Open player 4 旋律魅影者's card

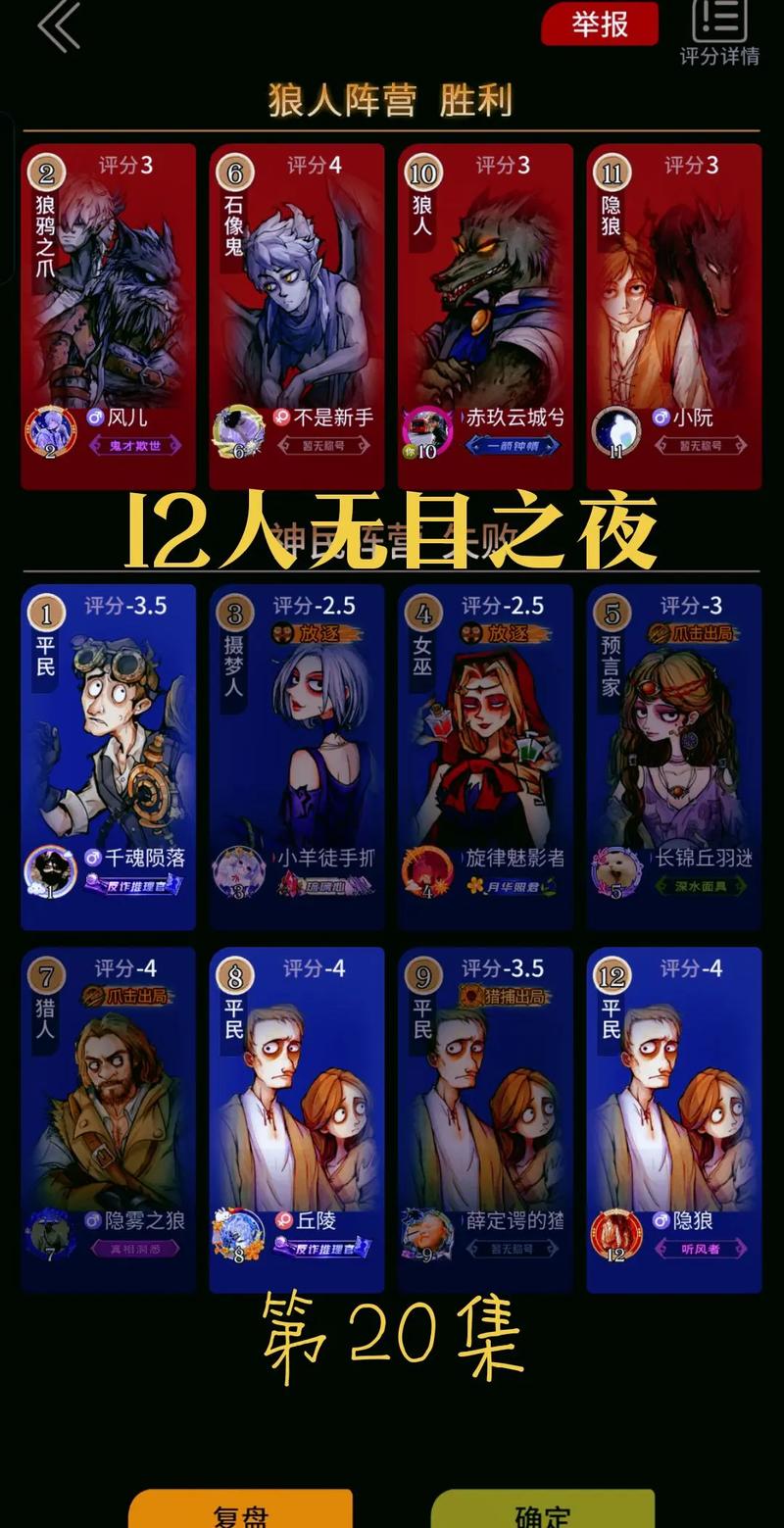pos(485,757)
